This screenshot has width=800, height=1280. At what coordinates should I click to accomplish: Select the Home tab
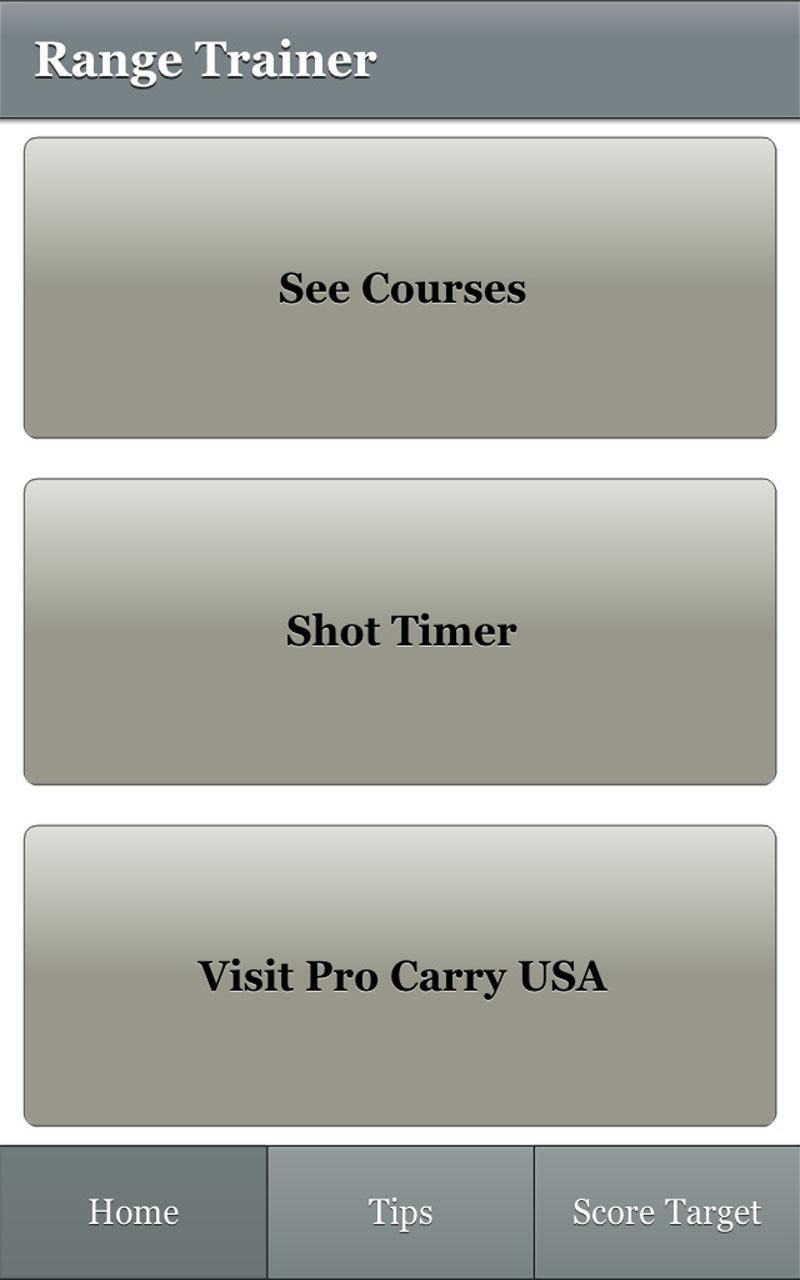[x=133, y=1212]
